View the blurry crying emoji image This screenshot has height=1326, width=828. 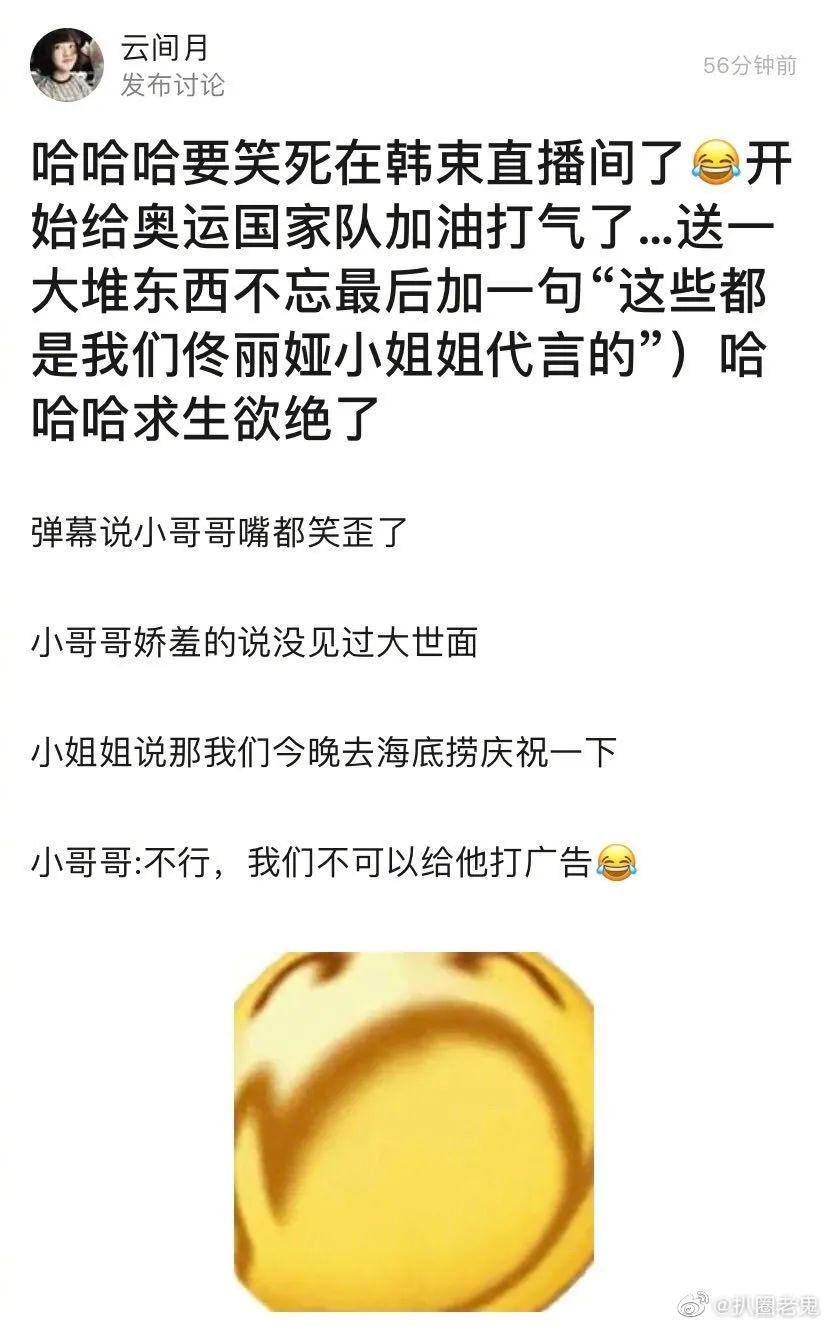pos(413,1130)
